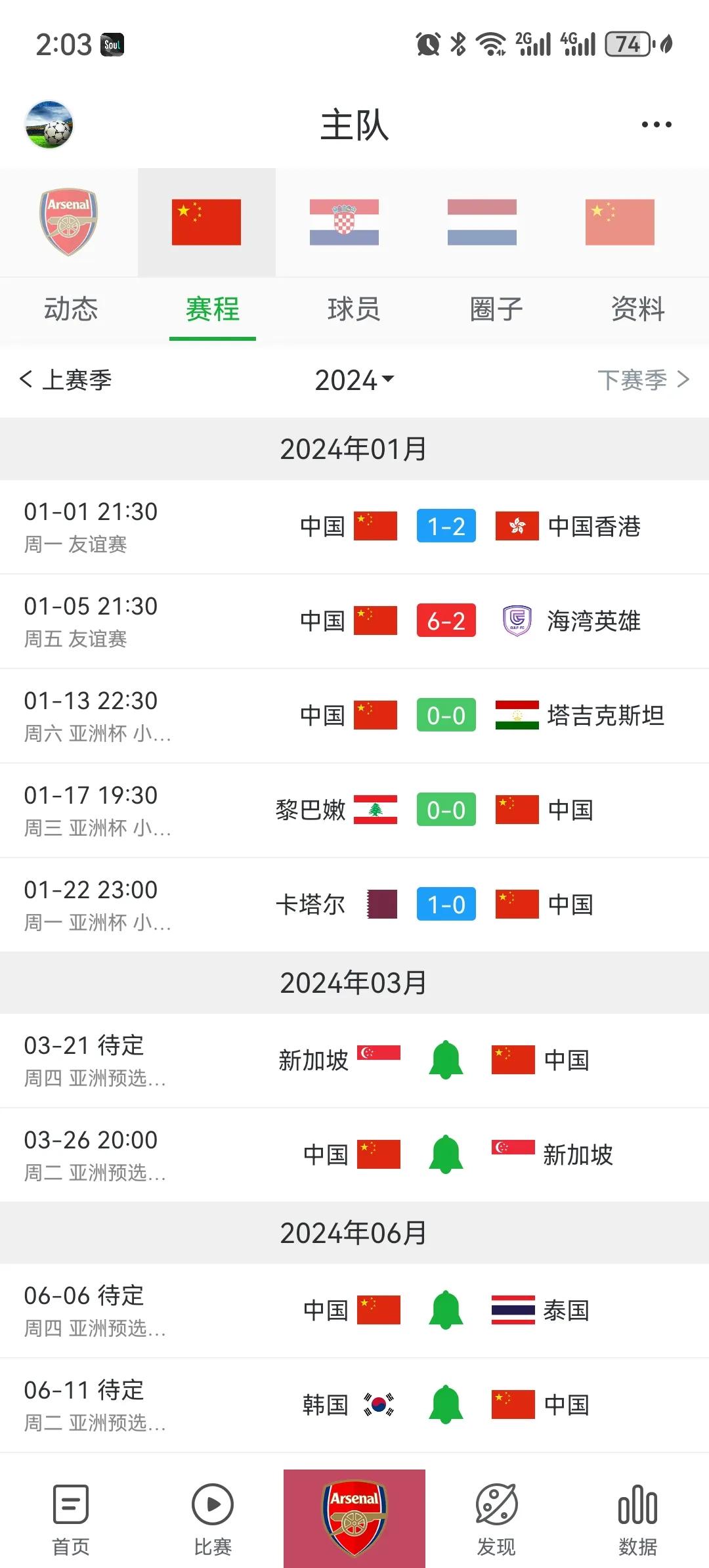Enable reminder bell for 新加坡 vs 中国
The height and width of the screenshot is (1568, 709).
tap(446, 1060)
